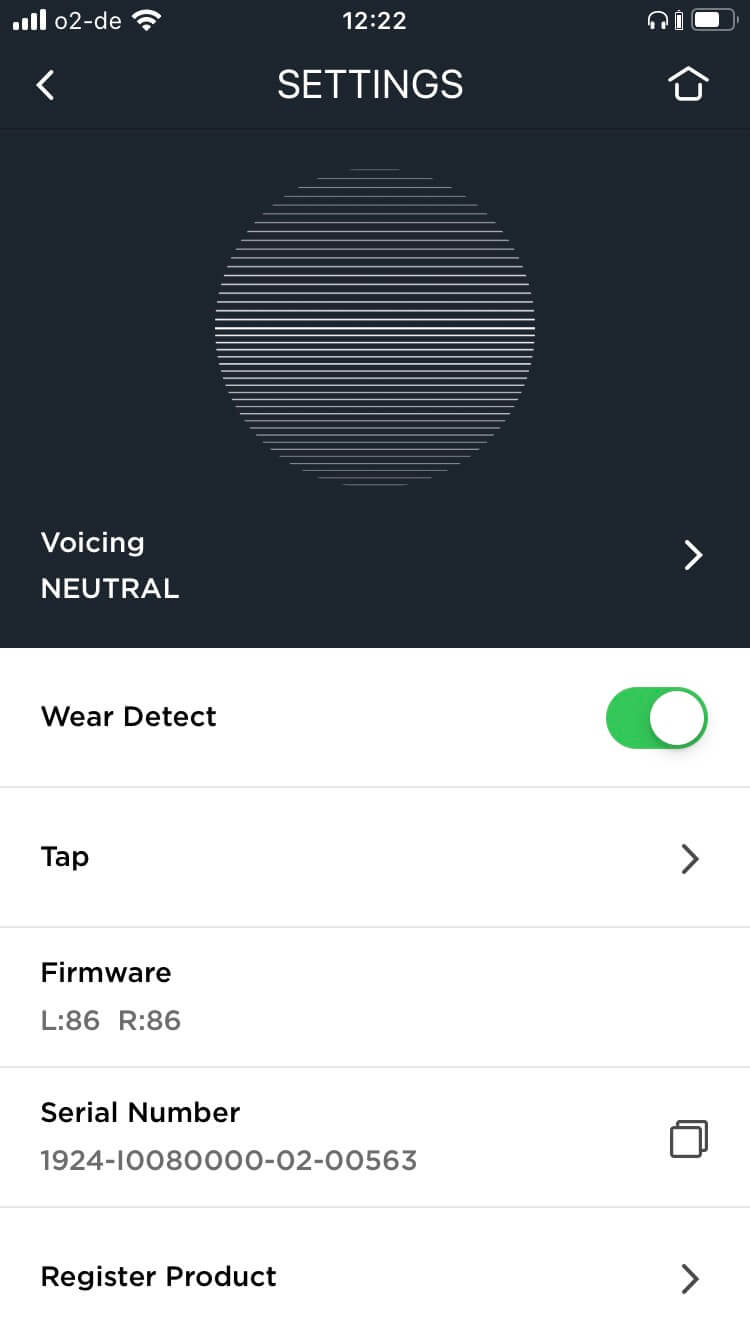Go back from Settings
Image resolution: width=750 pixels, height=1334 pixels.
46,85
